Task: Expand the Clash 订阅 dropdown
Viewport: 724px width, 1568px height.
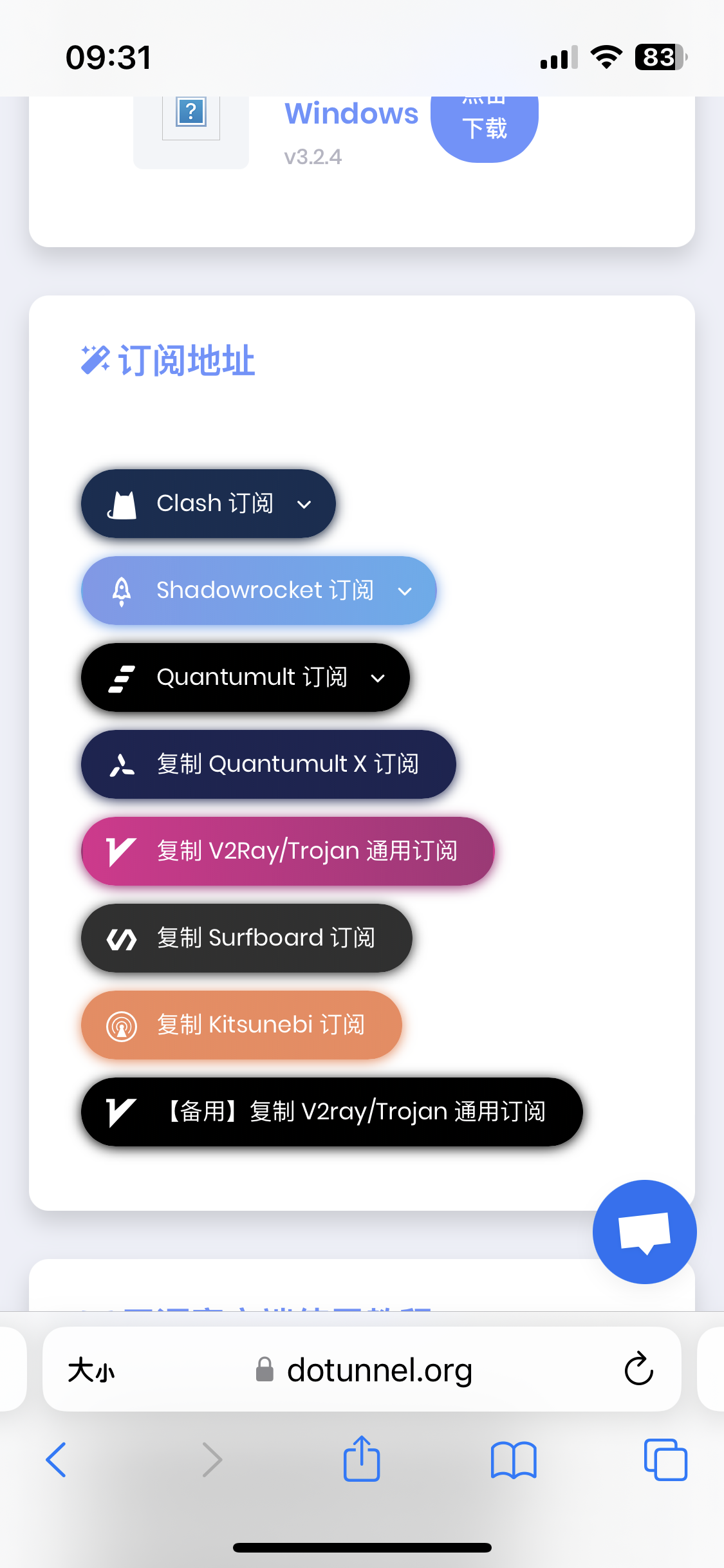Action: pyautogui.click(x=208, y=504)
